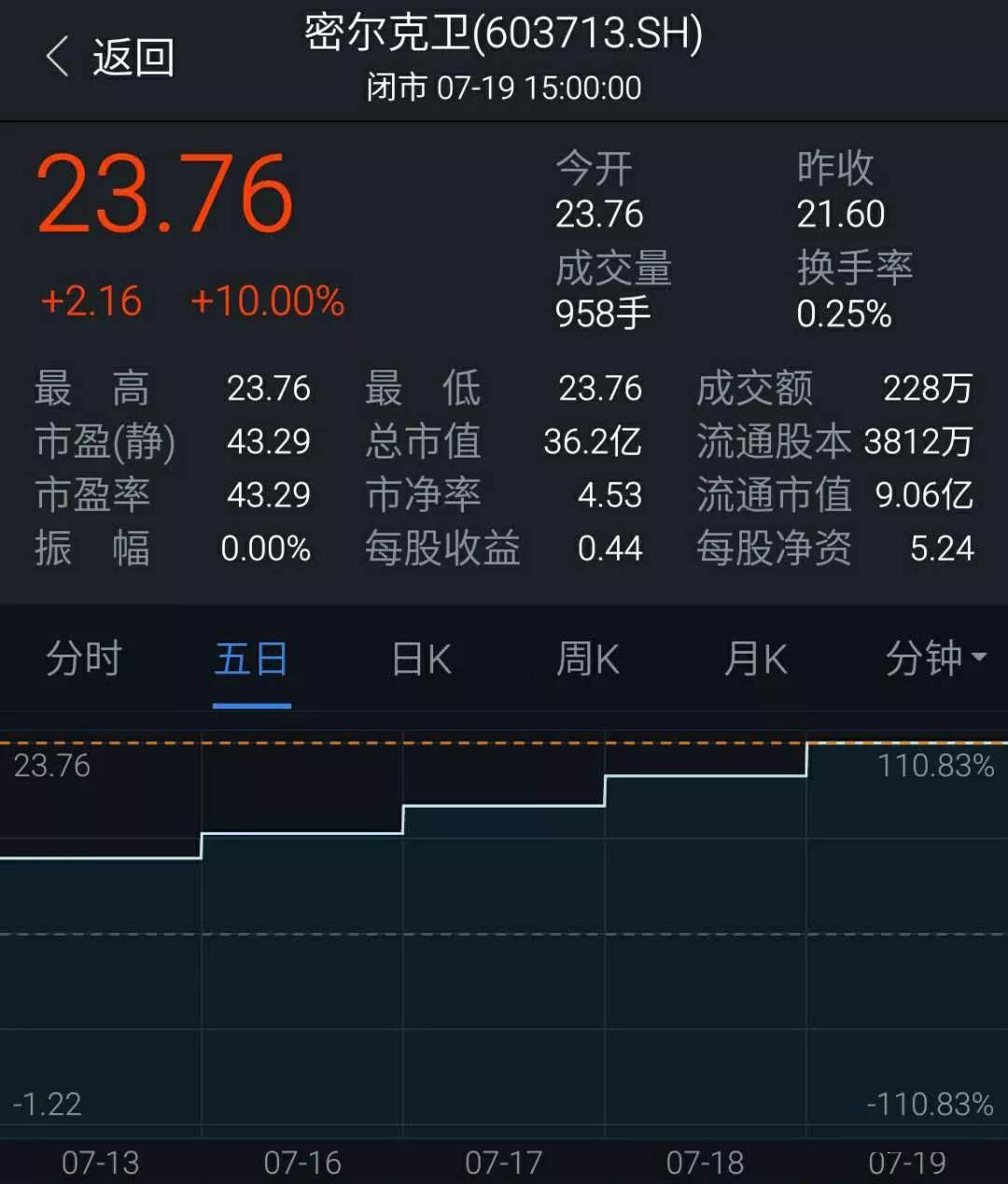
Task: Tap the +10.00% change percentage
Action: [267, 301]
